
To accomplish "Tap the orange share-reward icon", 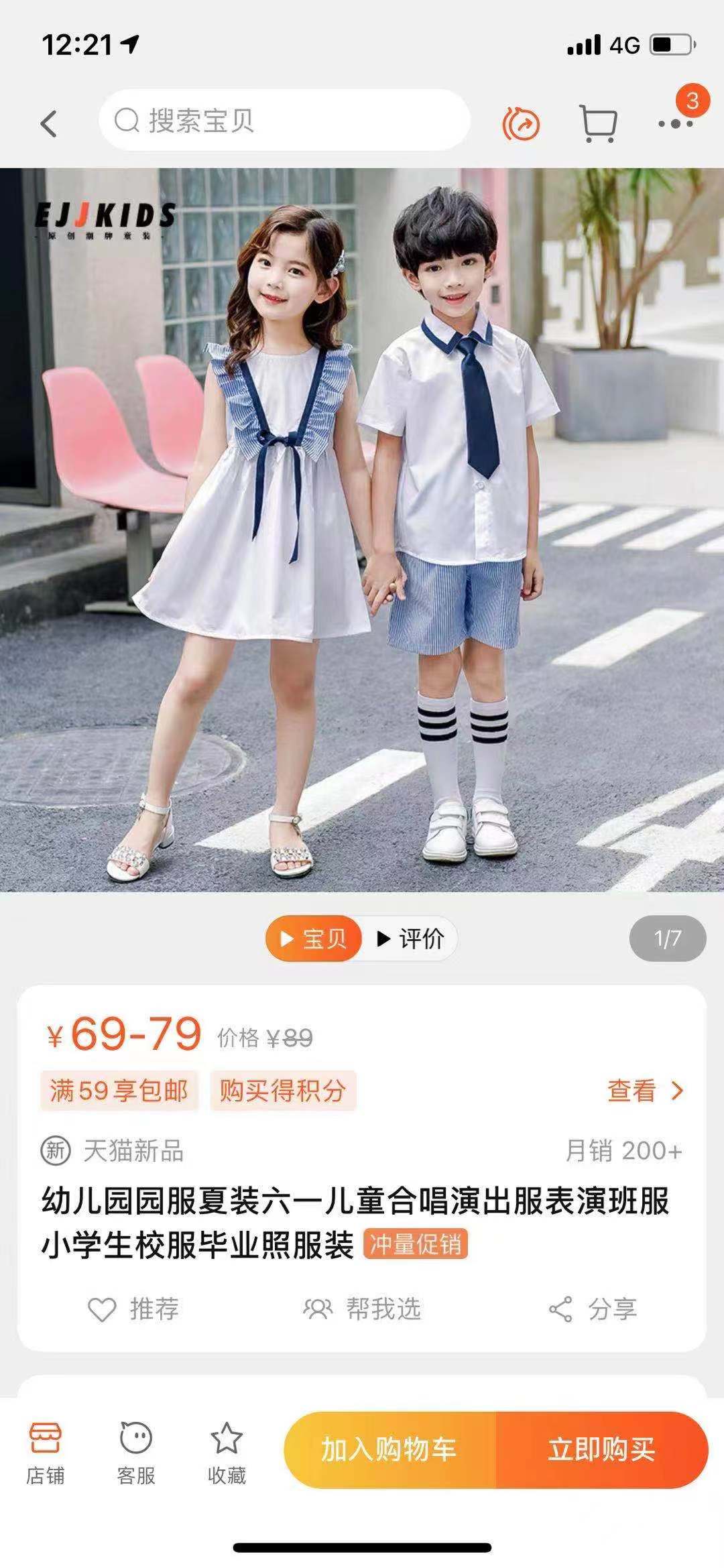I will 522,123.
